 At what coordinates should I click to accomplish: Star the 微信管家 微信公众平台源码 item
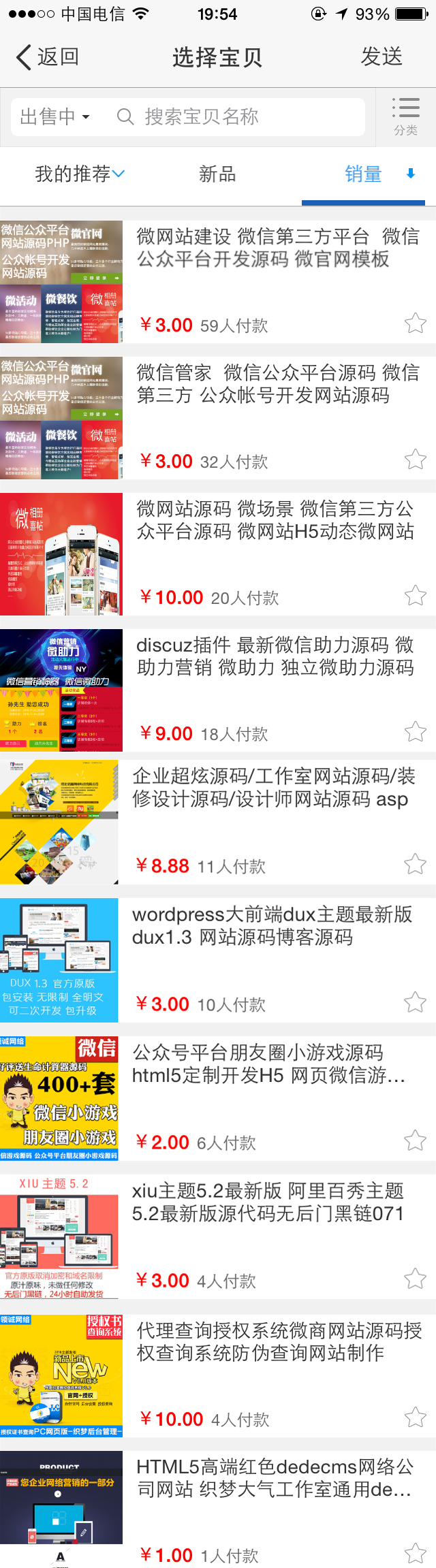click(x=415, y=460)
